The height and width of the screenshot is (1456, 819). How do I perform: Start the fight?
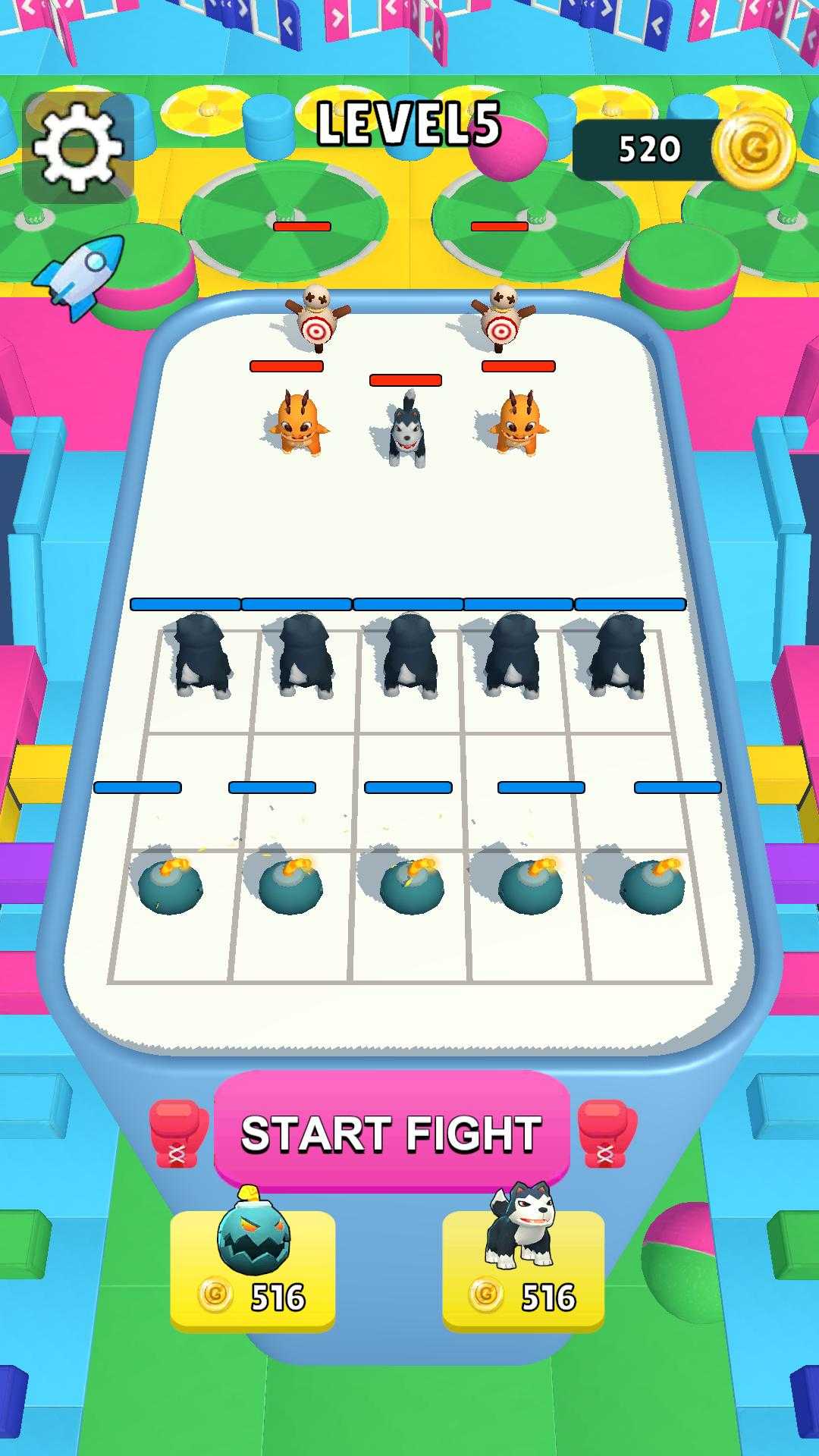(x=391, y=1133)
